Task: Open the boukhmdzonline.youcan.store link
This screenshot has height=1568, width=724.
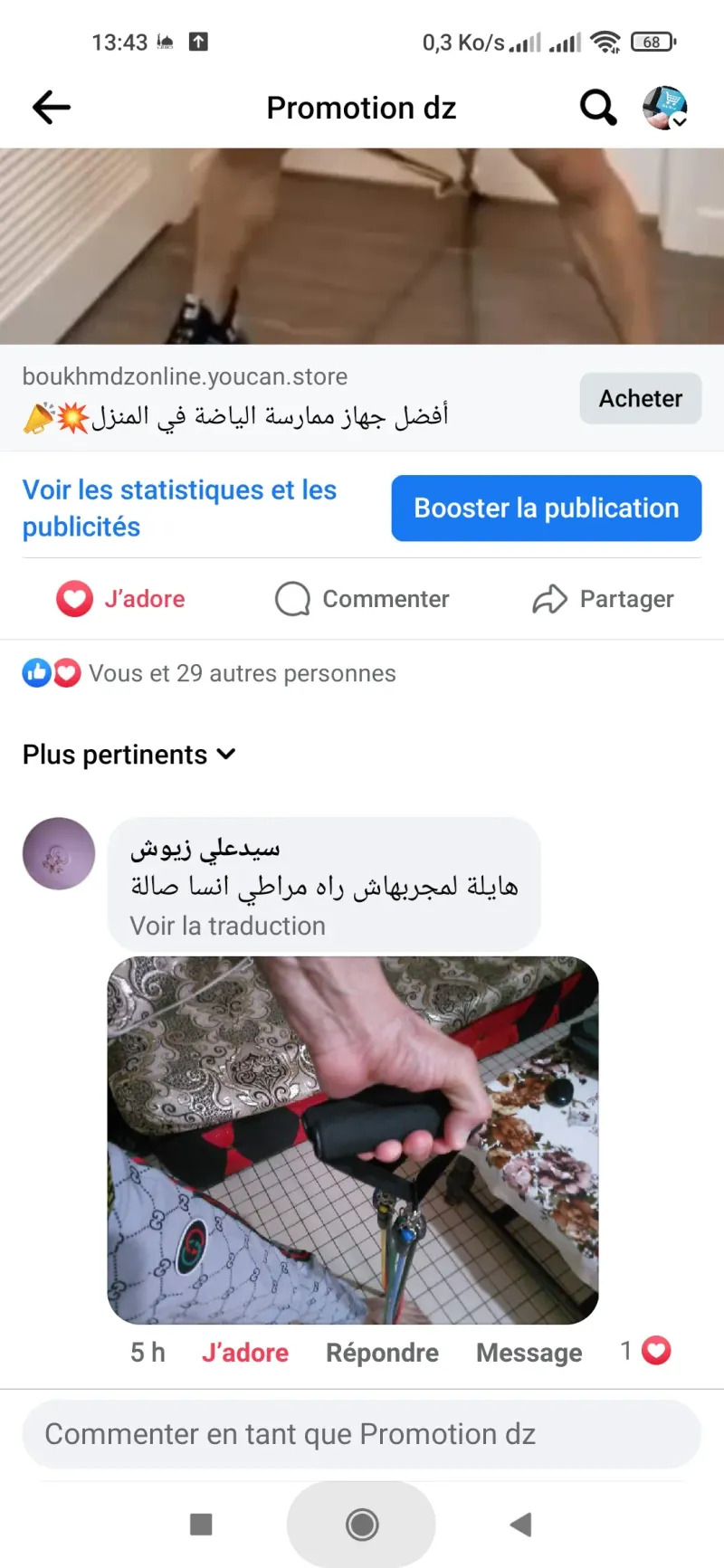Action: pos(185,376)
